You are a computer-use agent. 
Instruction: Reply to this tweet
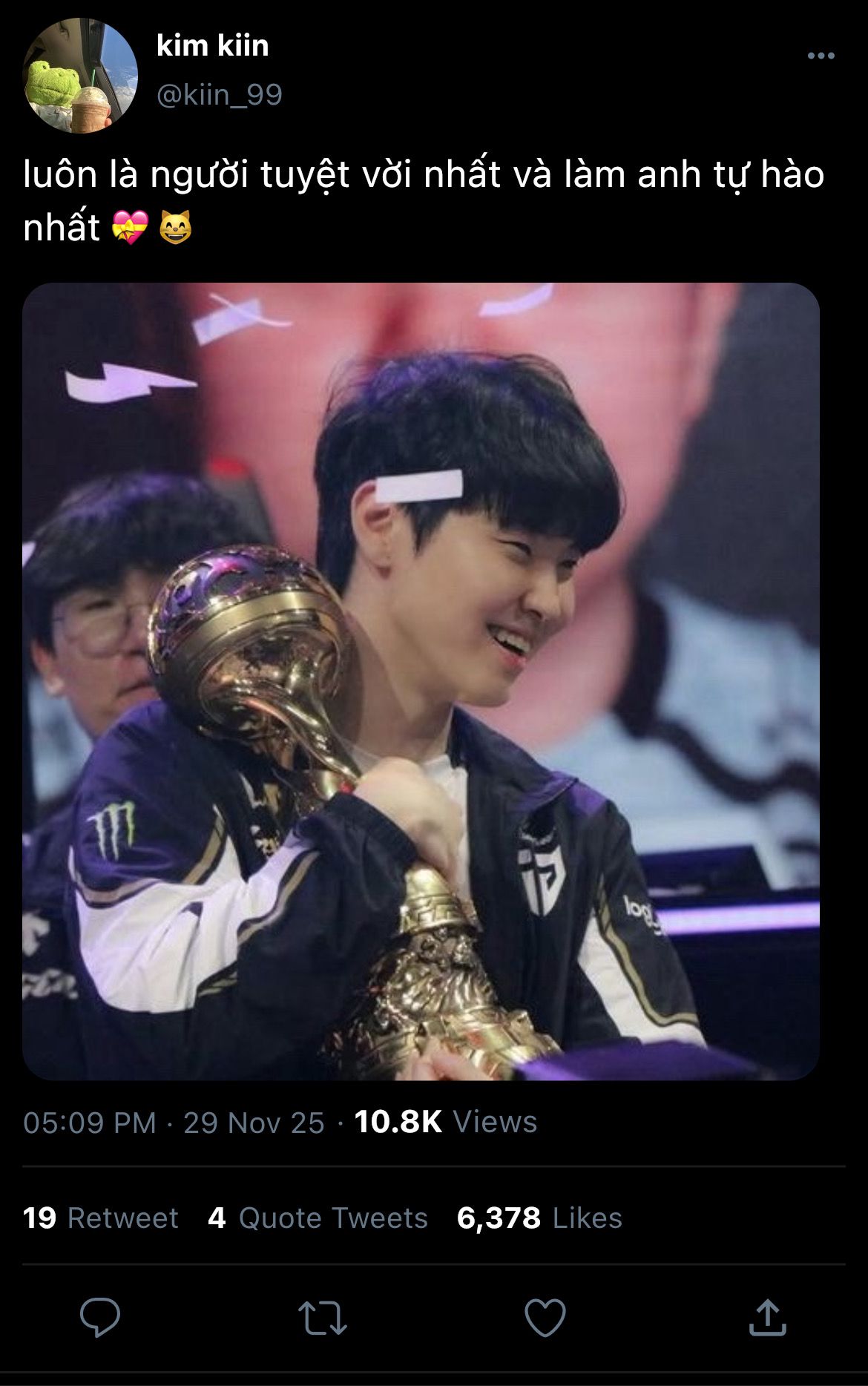[x=100, y=1317]
